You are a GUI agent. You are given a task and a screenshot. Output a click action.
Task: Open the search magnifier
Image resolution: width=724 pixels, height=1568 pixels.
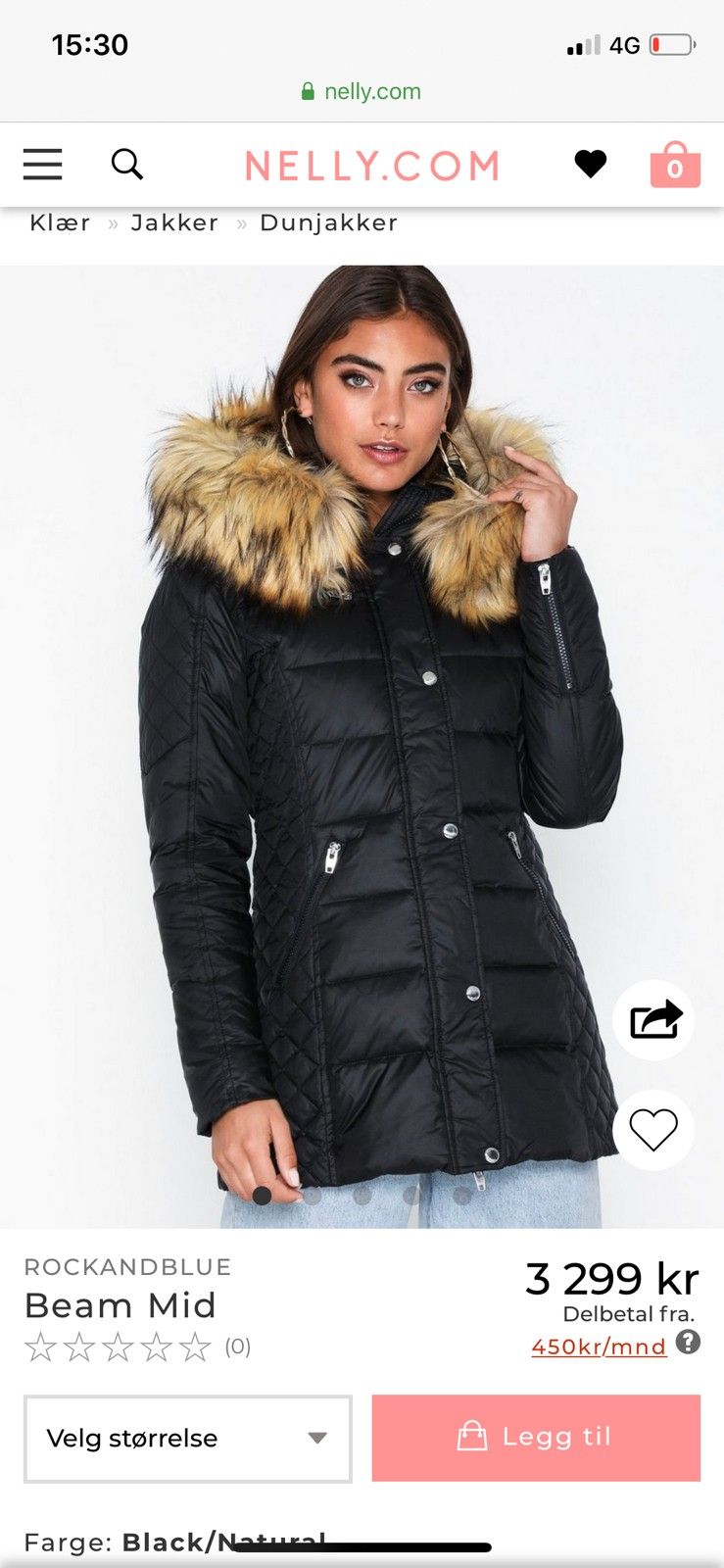click(127, 164)
